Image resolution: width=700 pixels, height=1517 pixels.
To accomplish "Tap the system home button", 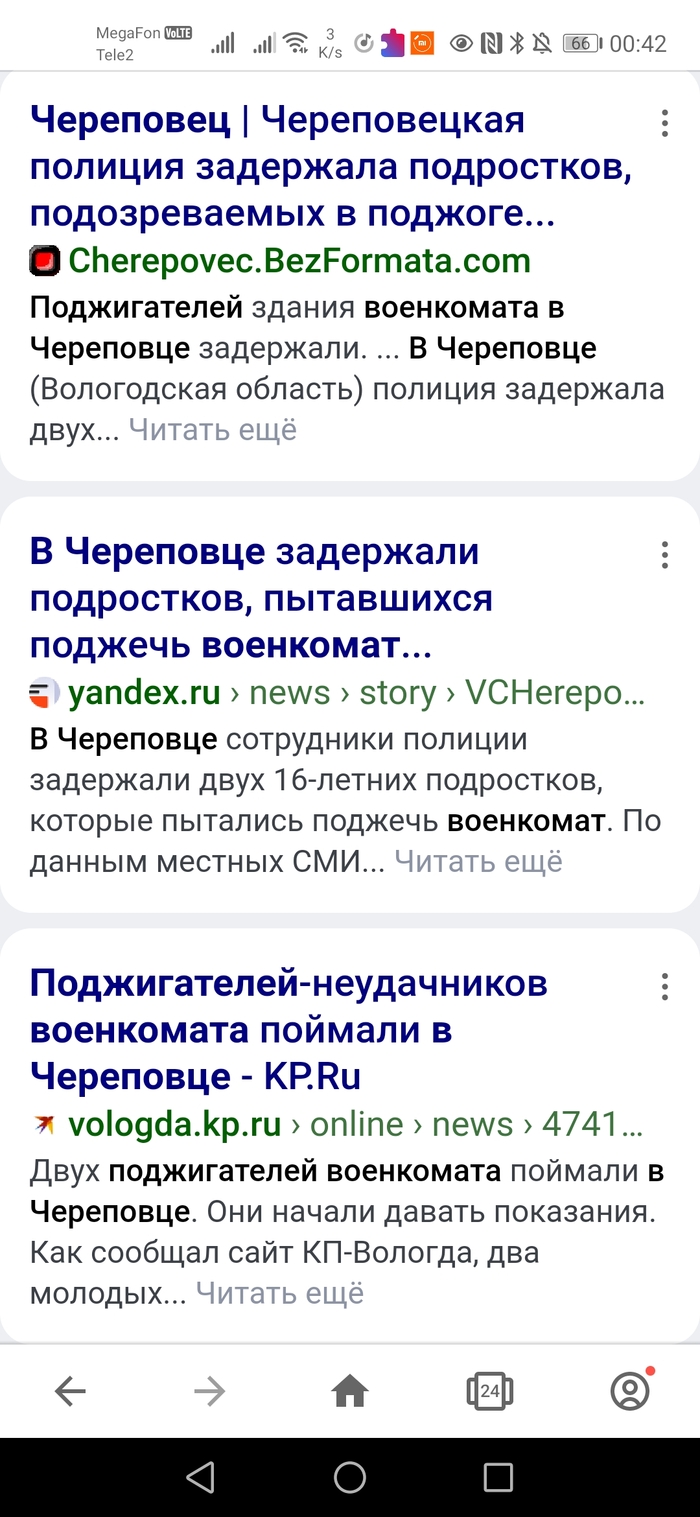I will pos(350,1477).
